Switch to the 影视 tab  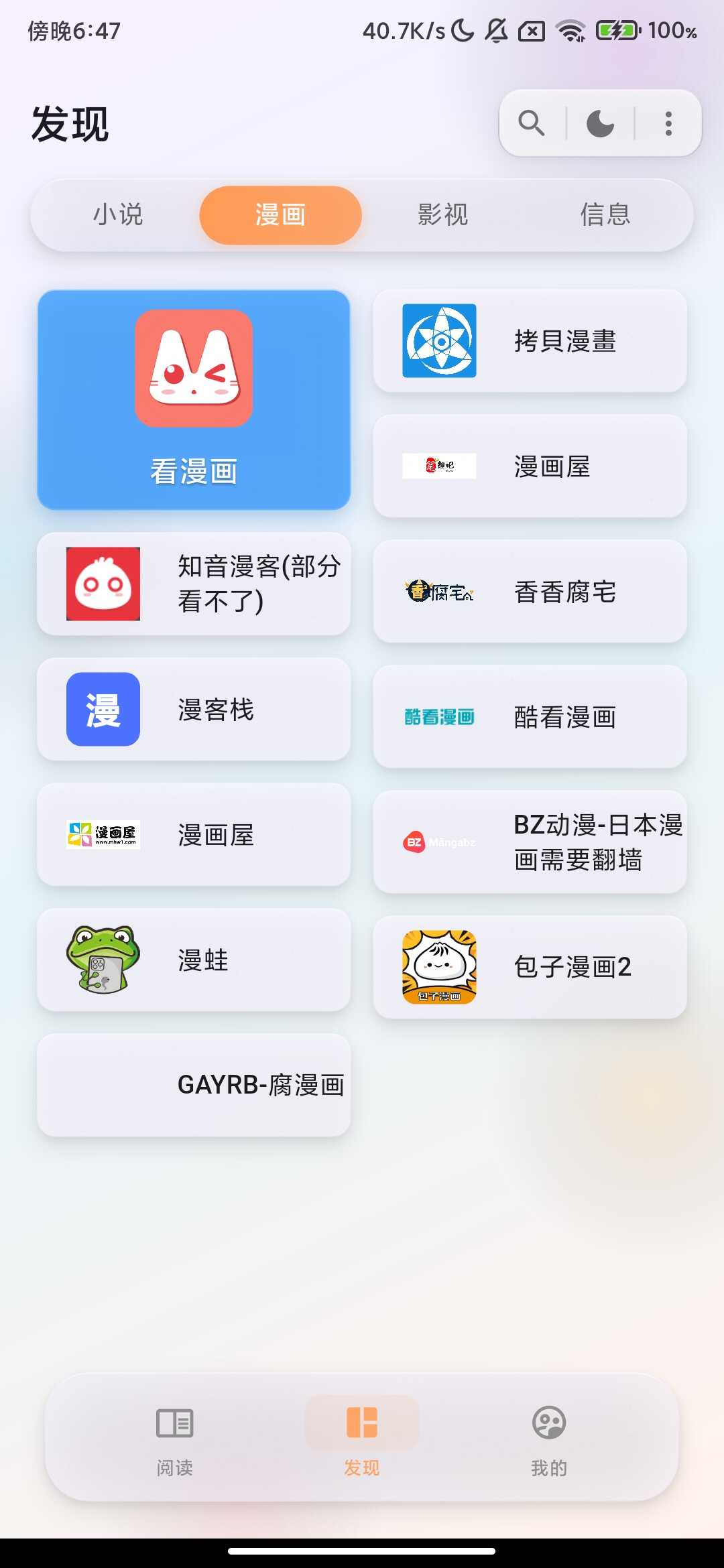(x=442, y=215)
